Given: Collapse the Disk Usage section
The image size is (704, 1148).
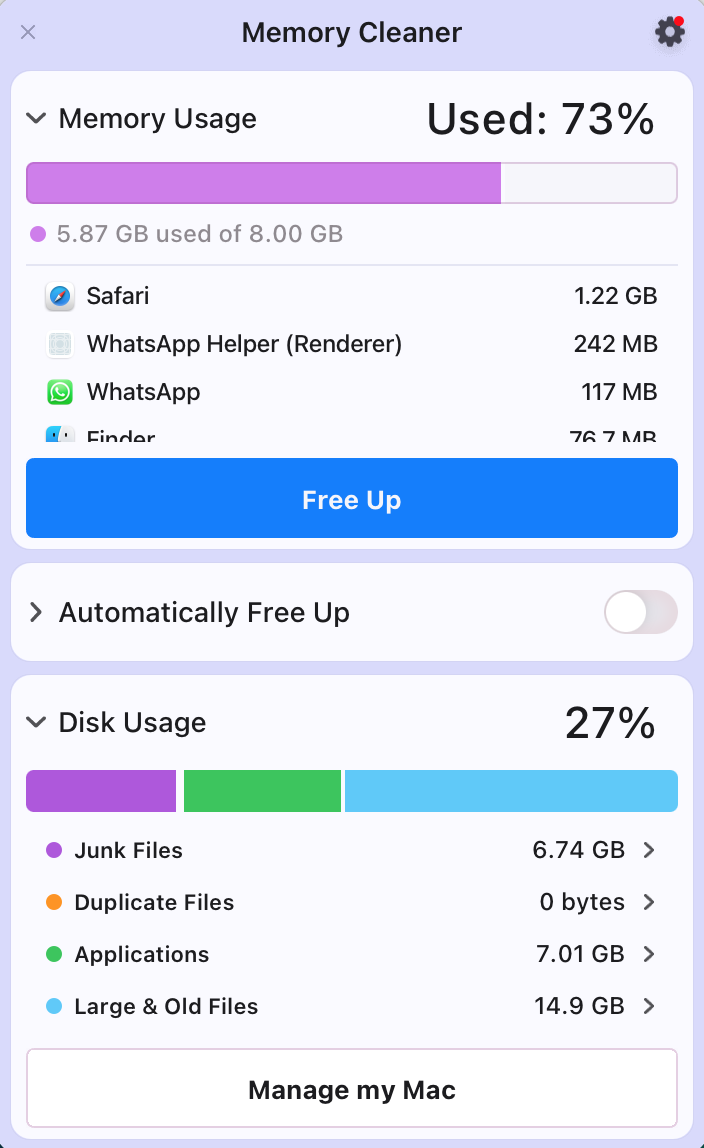Looking at the screenshot, I should tap(36, 722).
